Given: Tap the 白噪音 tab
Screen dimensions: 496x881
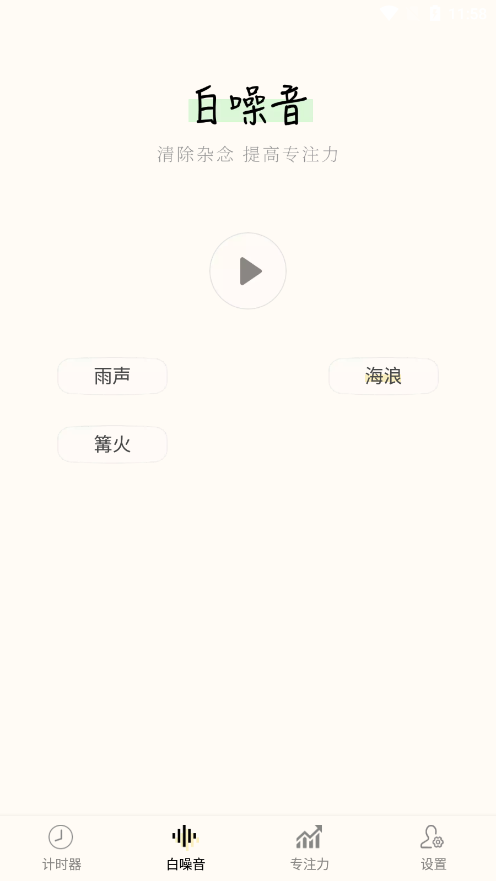Looking at the screenshot, I should click(x=186, y=848).
